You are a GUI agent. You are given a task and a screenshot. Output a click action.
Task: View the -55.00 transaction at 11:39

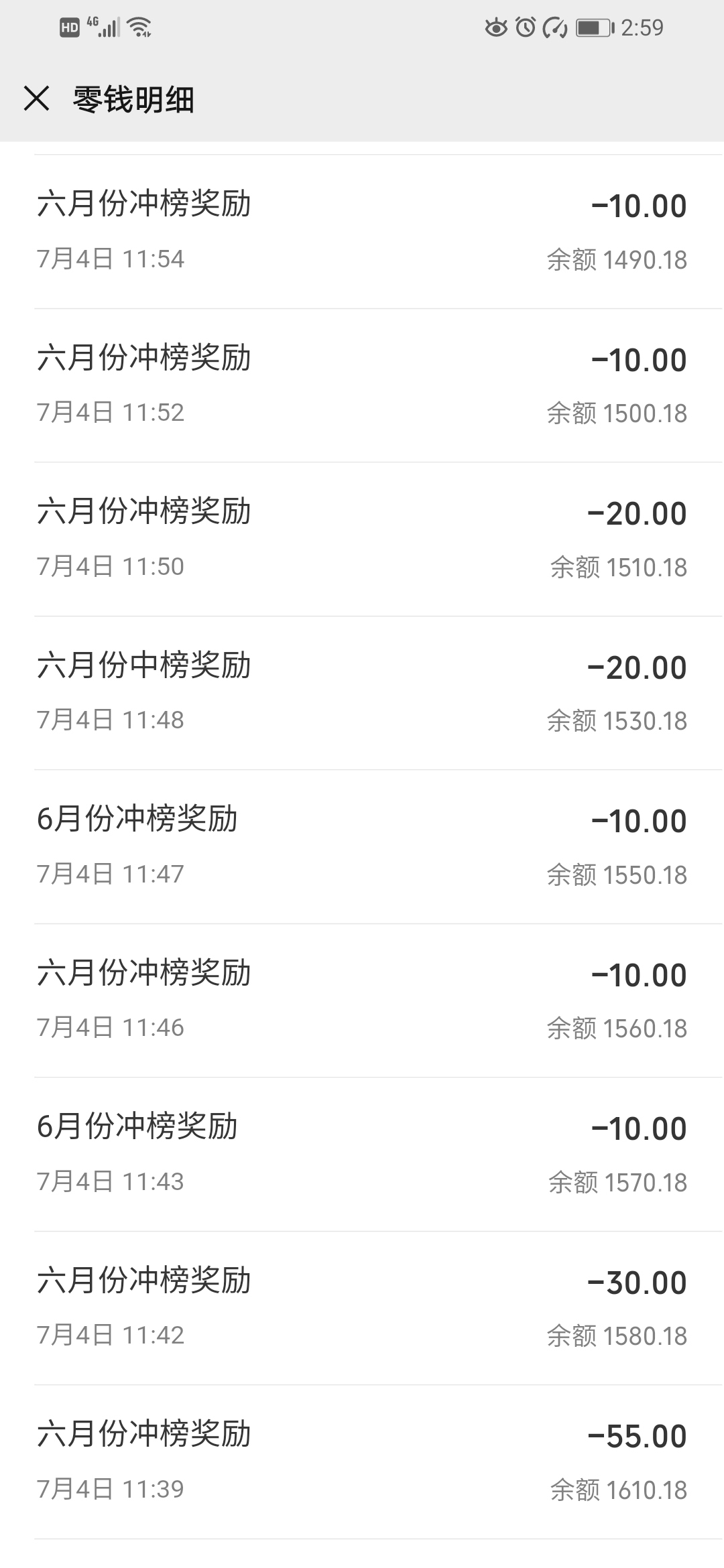click(x=362, y=1462)
